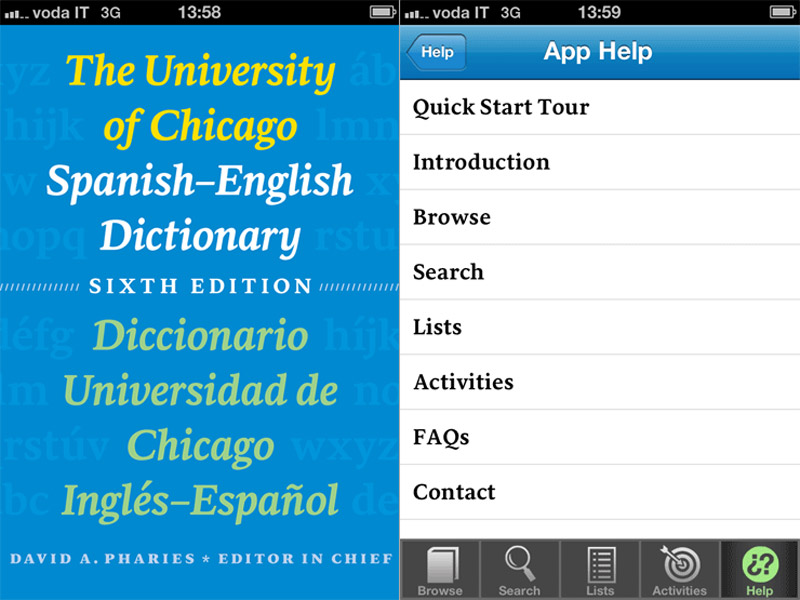Select the Help tab in bottom bar

[x=760, y=570]
